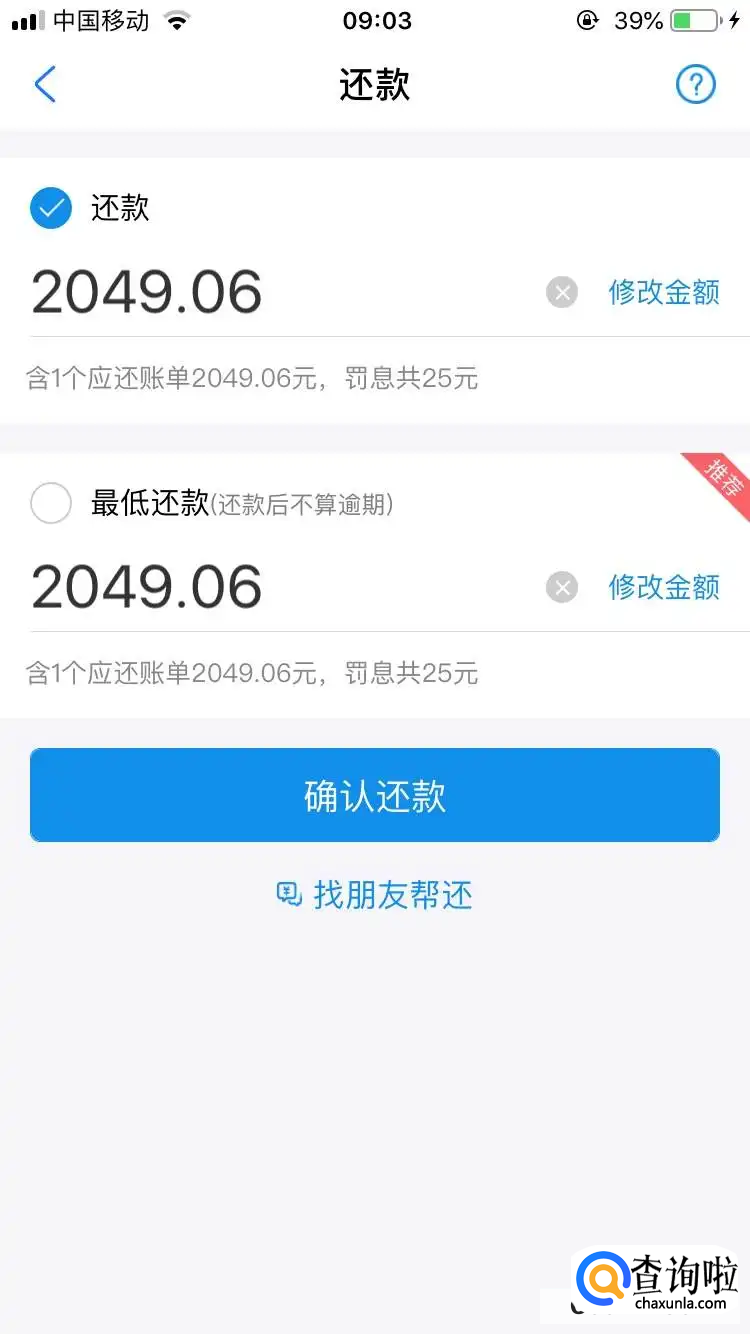The width and height of the screenshot is (750, 1334).
Task: Tap the full repayment amount field 2049.06
Action: [x=146, y=292]
